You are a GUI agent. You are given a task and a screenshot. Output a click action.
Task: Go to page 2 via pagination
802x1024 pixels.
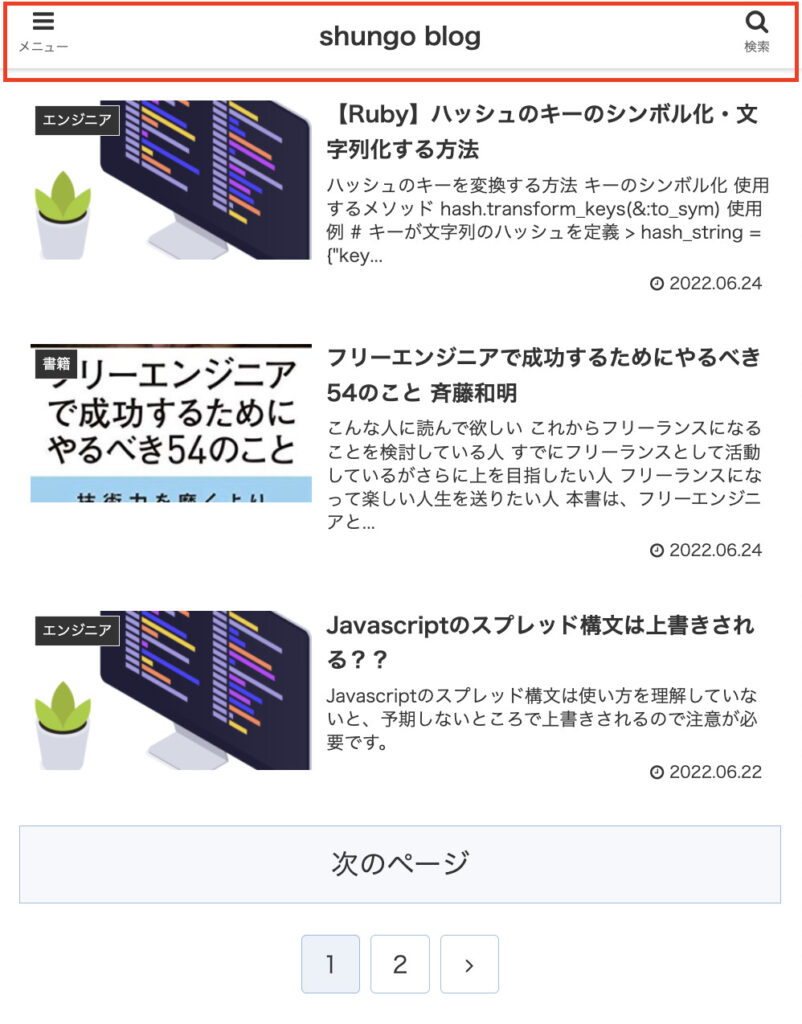[x=400, y=963]
